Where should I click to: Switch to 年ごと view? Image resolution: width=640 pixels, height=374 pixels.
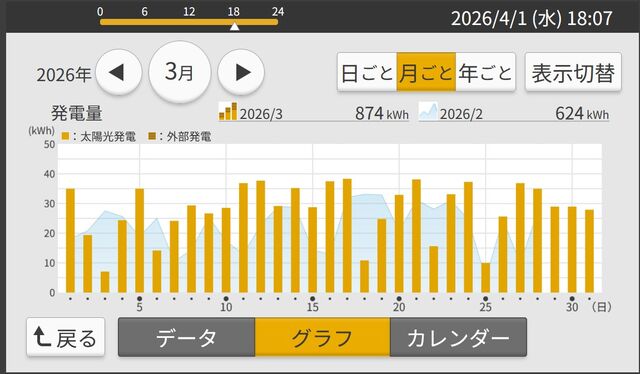[485, 72]
